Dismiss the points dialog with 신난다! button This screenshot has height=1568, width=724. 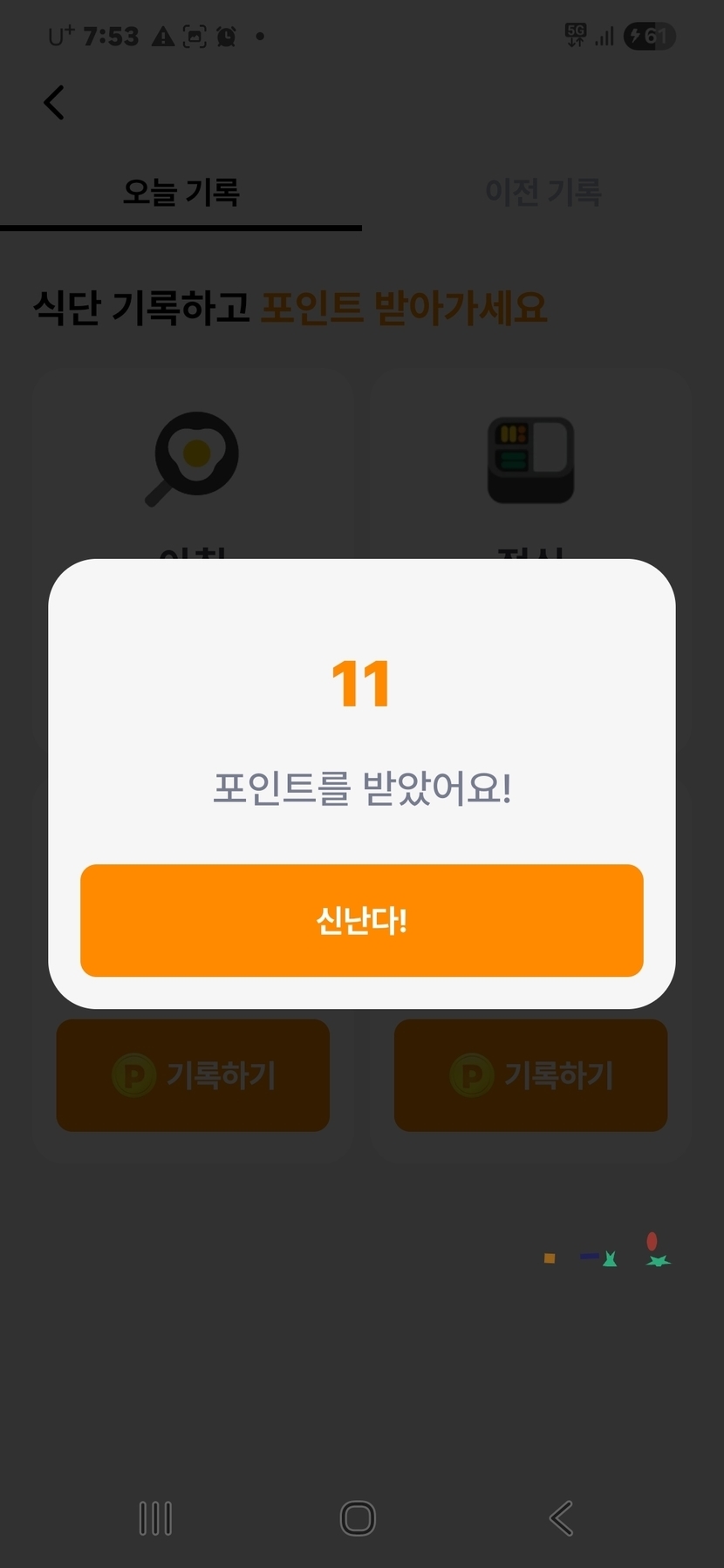(362, 920)
